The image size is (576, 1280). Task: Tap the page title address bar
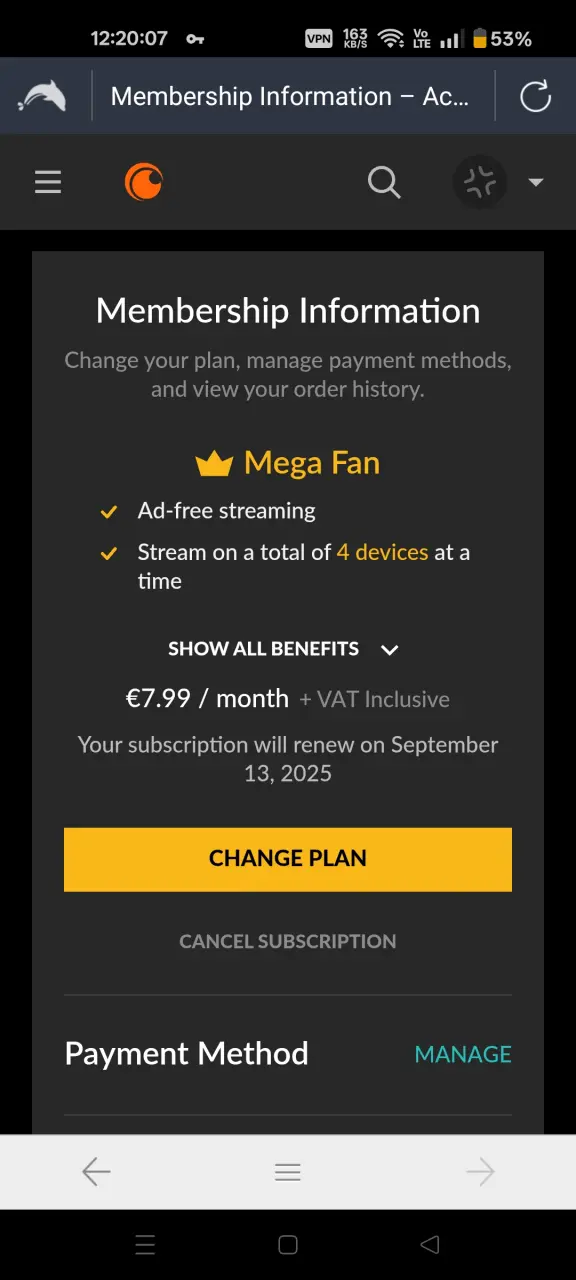click(x=290, y=96)
